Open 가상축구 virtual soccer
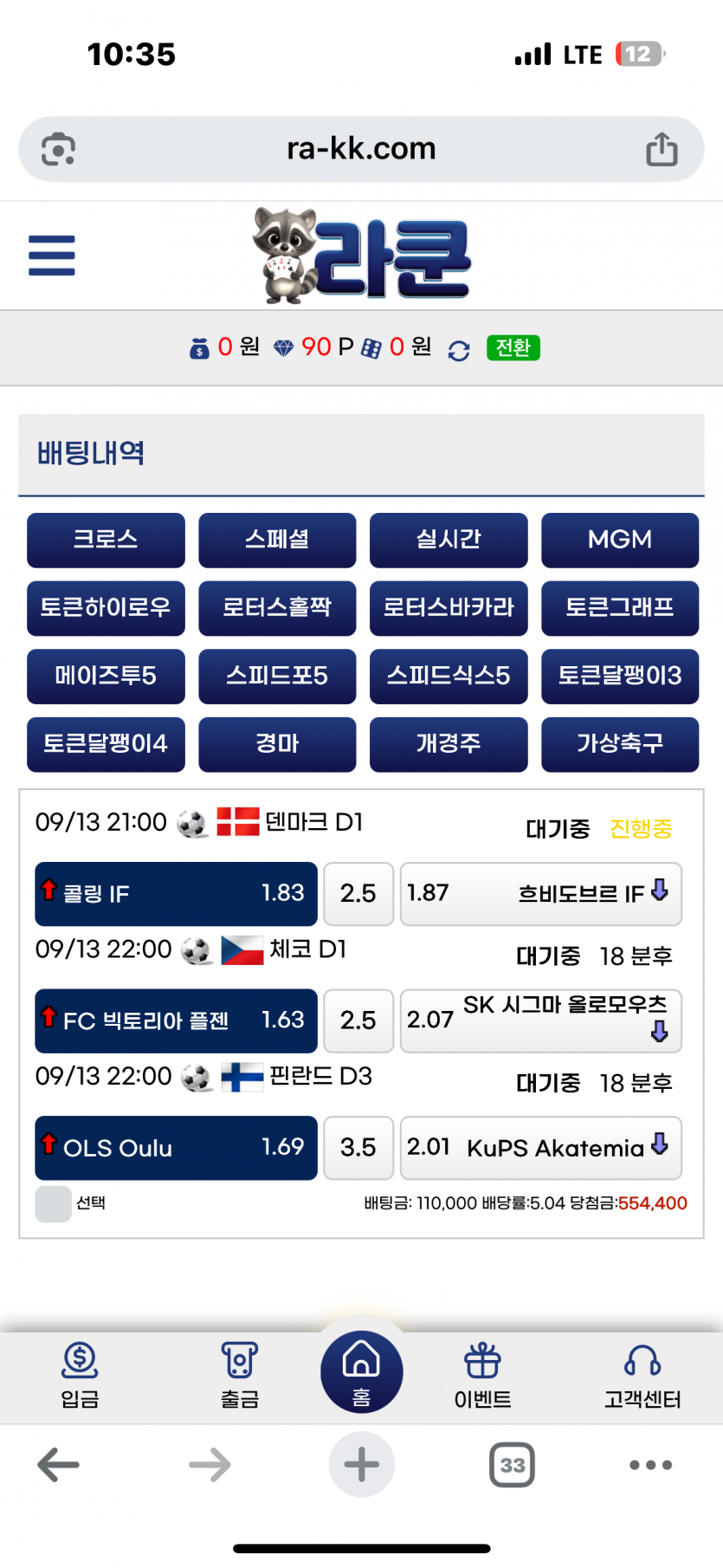This screenshot has height=1568, width=723. pyautogui.click(x=620, y=743)
